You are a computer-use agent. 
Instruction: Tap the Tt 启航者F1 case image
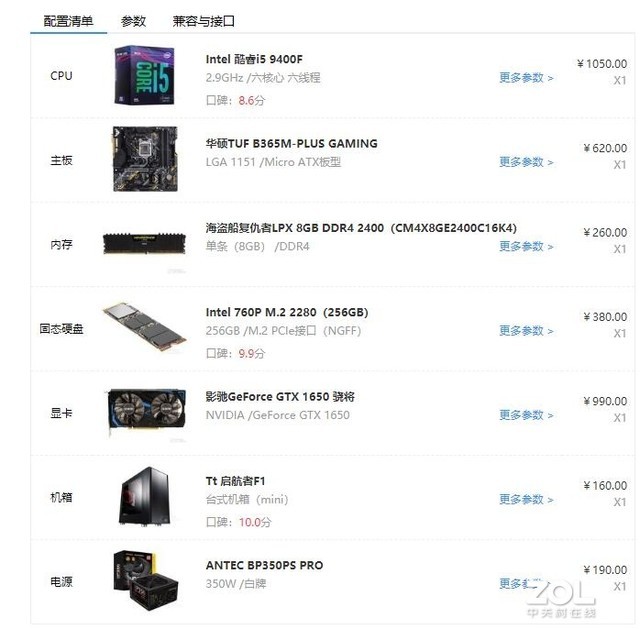[x=145, y=497]
